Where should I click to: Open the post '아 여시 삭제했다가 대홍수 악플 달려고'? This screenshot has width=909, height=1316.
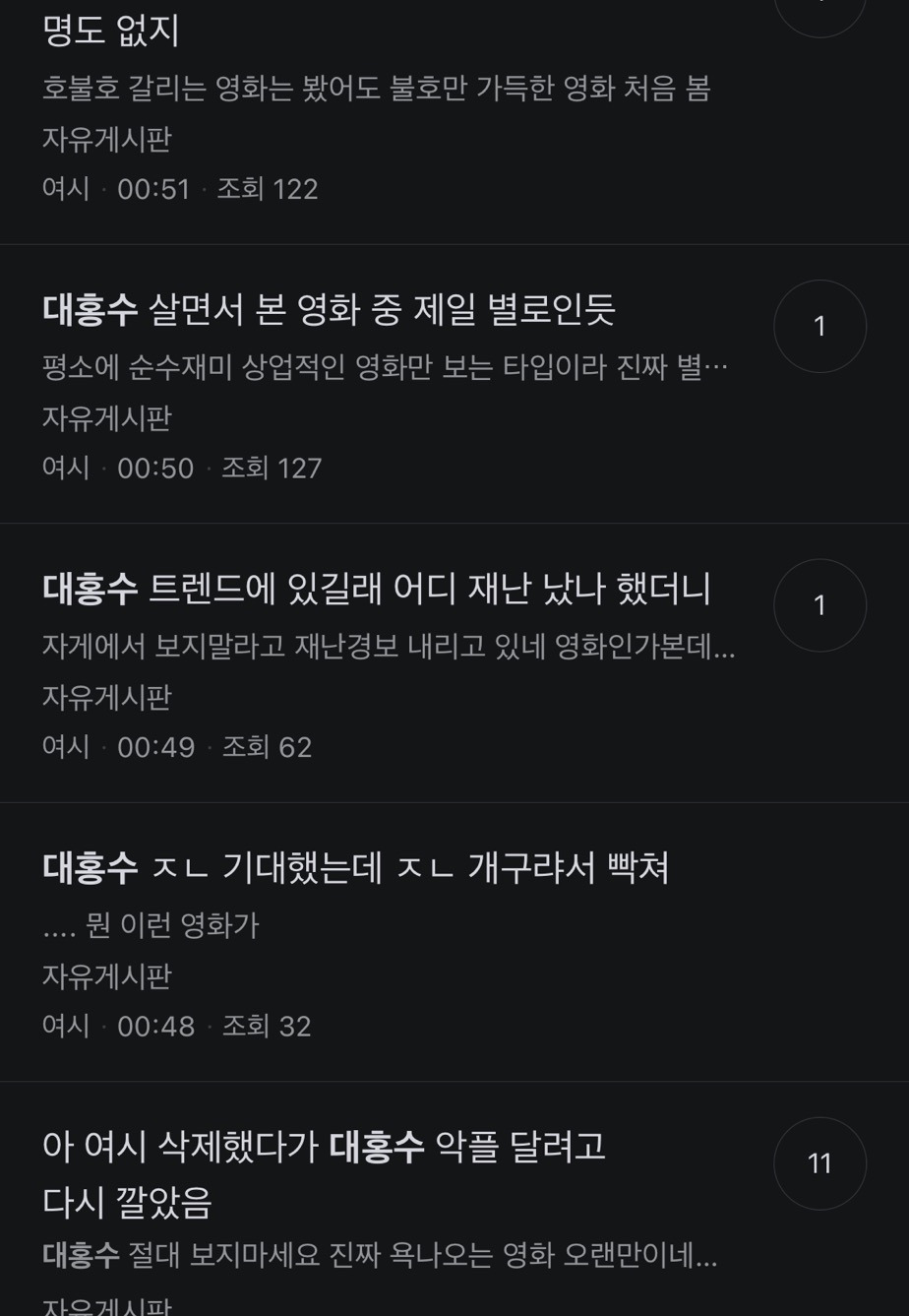coord(325,1147)
